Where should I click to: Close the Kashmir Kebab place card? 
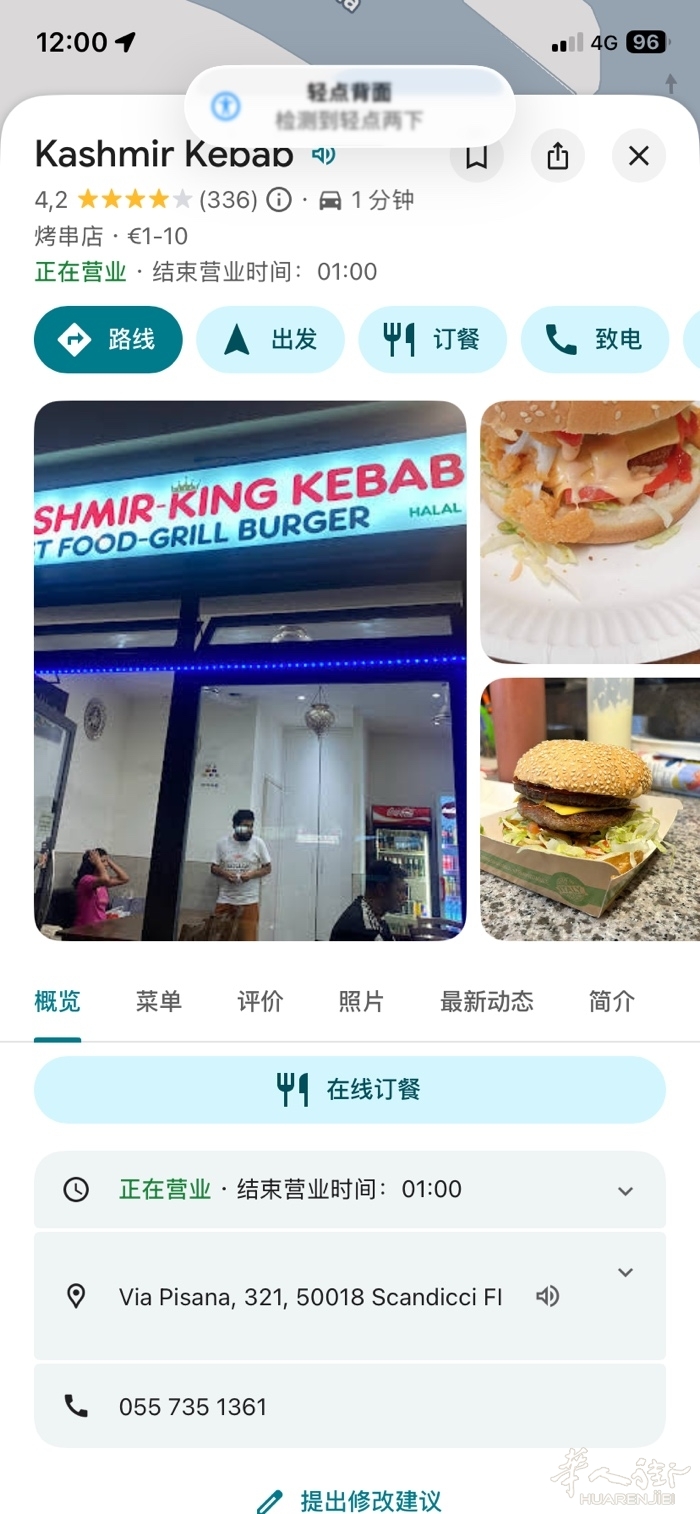point(639,156)
